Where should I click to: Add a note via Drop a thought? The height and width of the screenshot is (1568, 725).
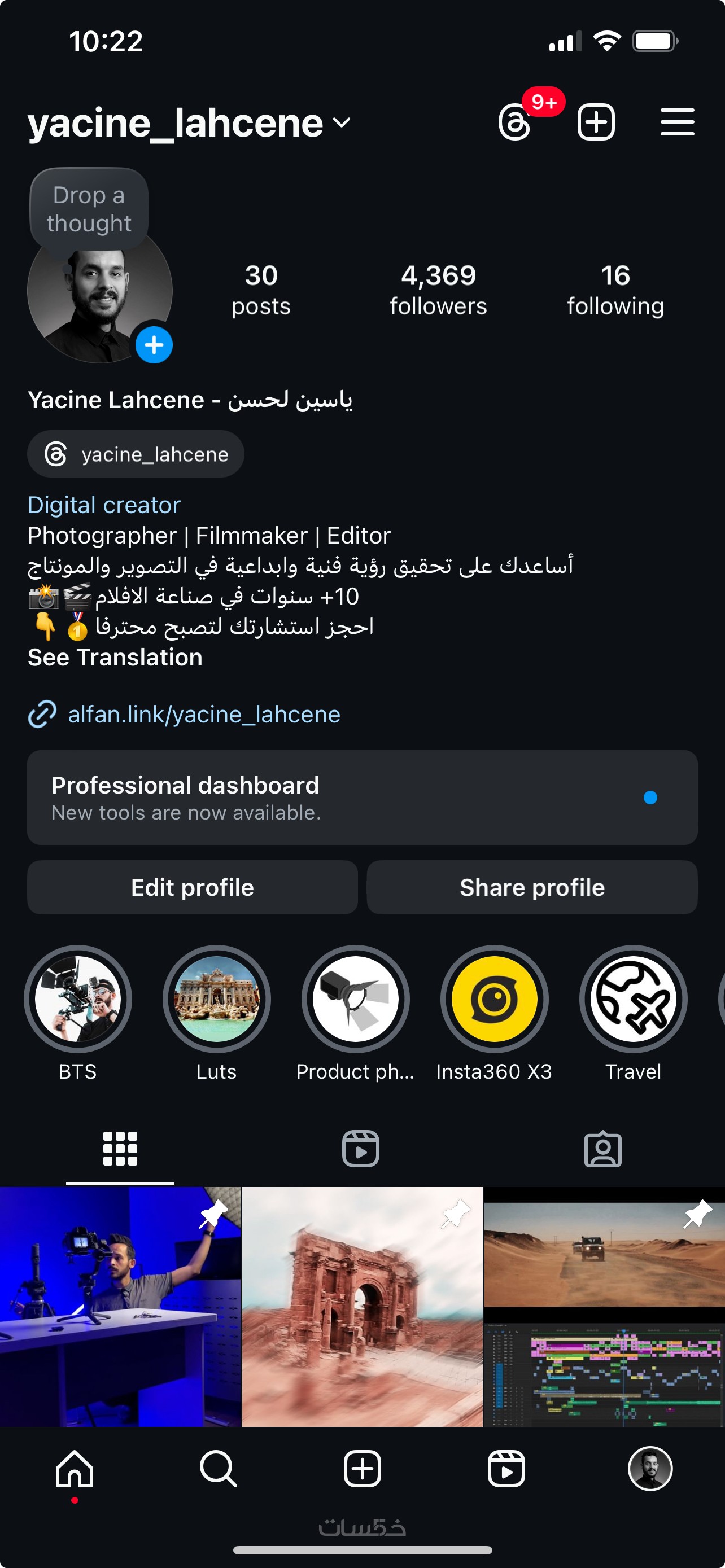89,209
